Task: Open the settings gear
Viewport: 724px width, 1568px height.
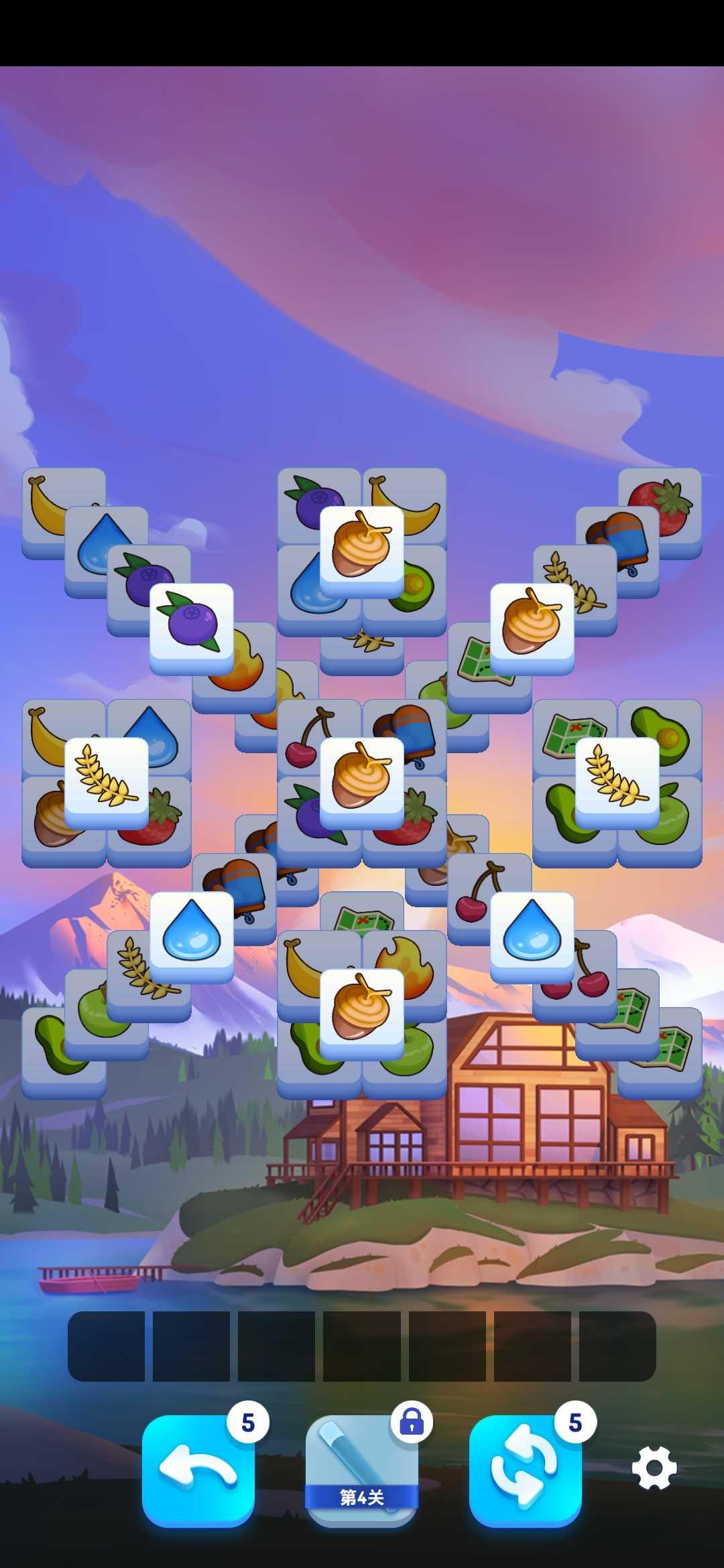Action: pos(654,1468)
